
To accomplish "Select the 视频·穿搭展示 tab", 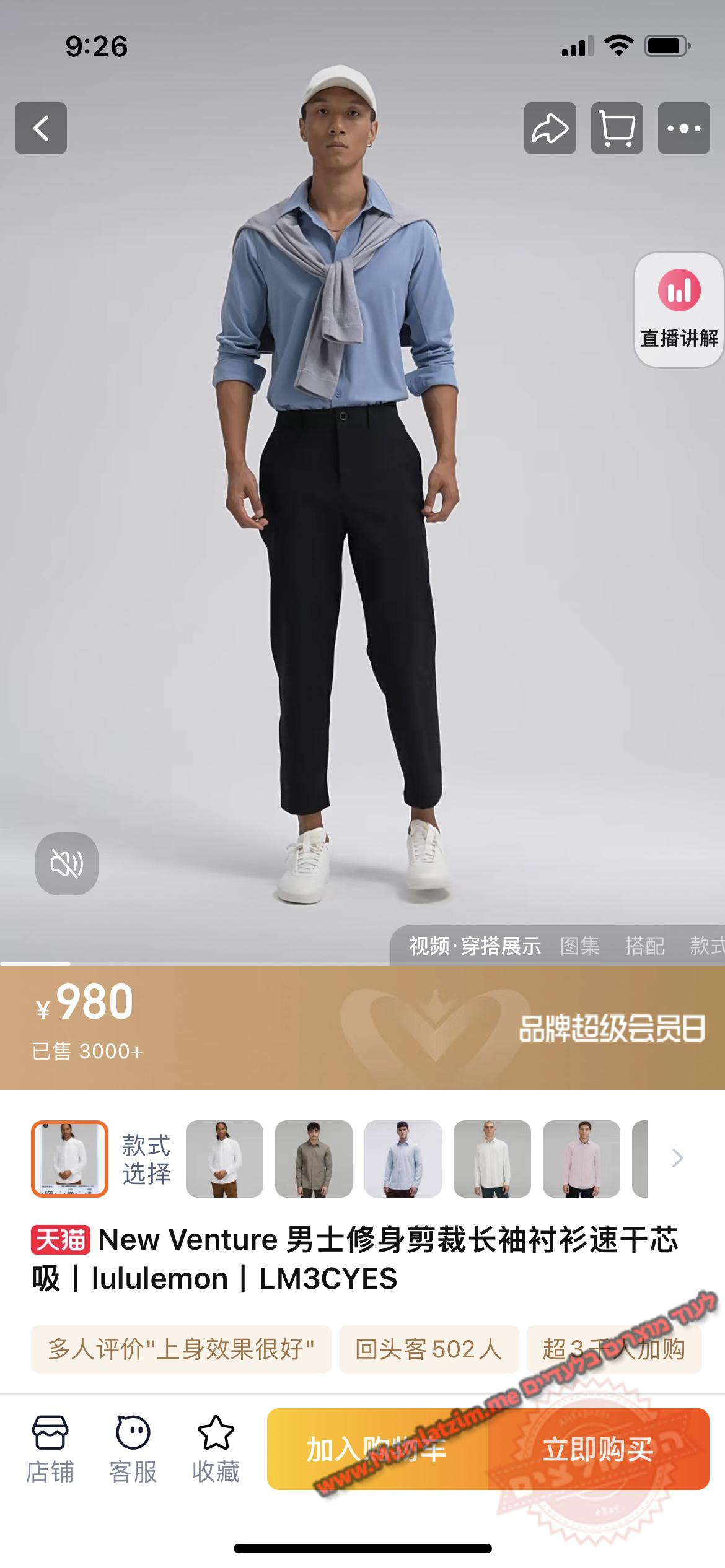I will (x=475, y=946).
